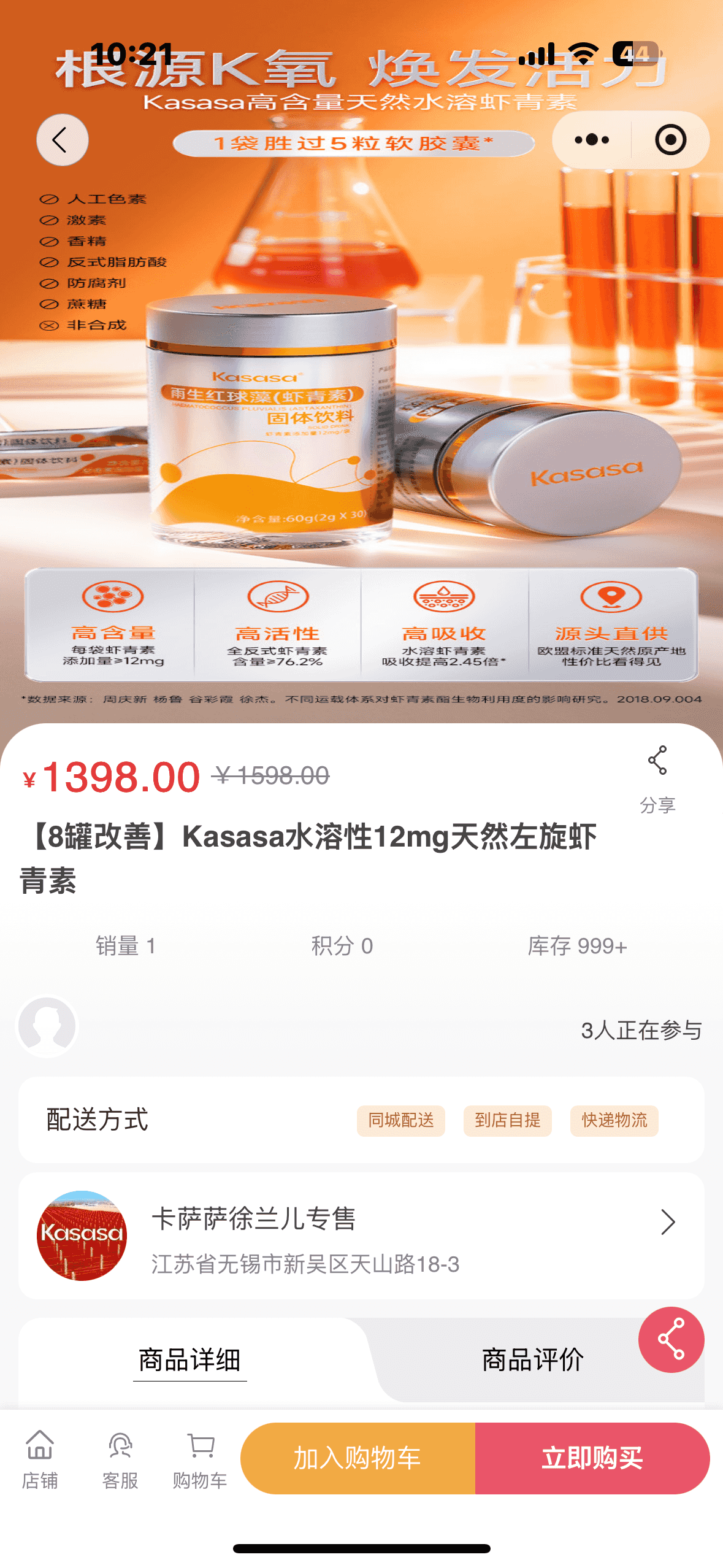The image size is (723, 1568).
Task: Choose 快递物流 shipping option
Action: (x=614, y=1120)
